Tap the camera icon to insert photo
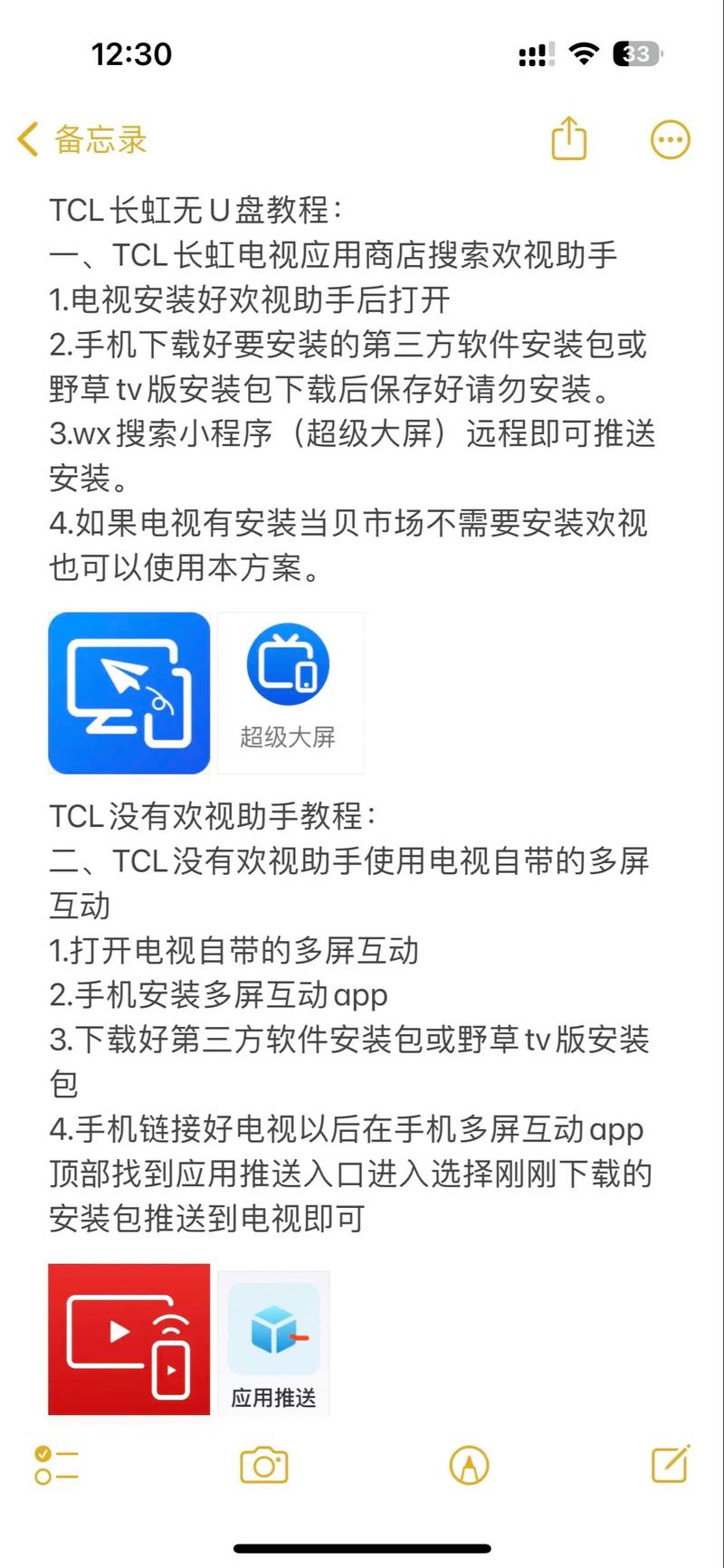Viewport: 724px width, 1568px height. [x=263, y=1466]
